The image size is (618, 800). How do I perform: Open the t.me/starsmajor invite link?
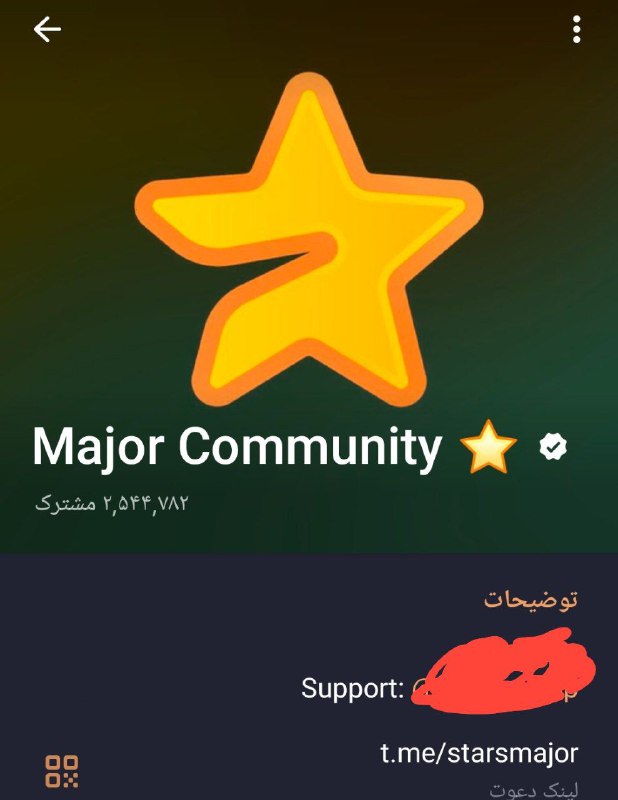(479, 752)
